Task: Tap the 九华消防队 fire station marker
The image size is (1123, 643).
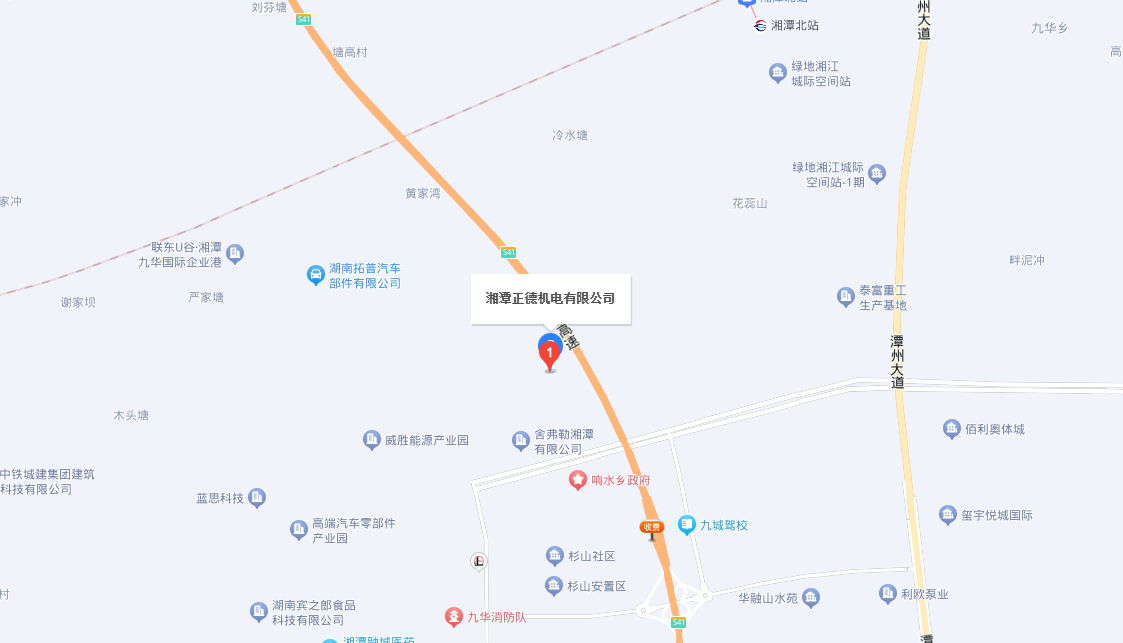Action: [x=454, y=617]
